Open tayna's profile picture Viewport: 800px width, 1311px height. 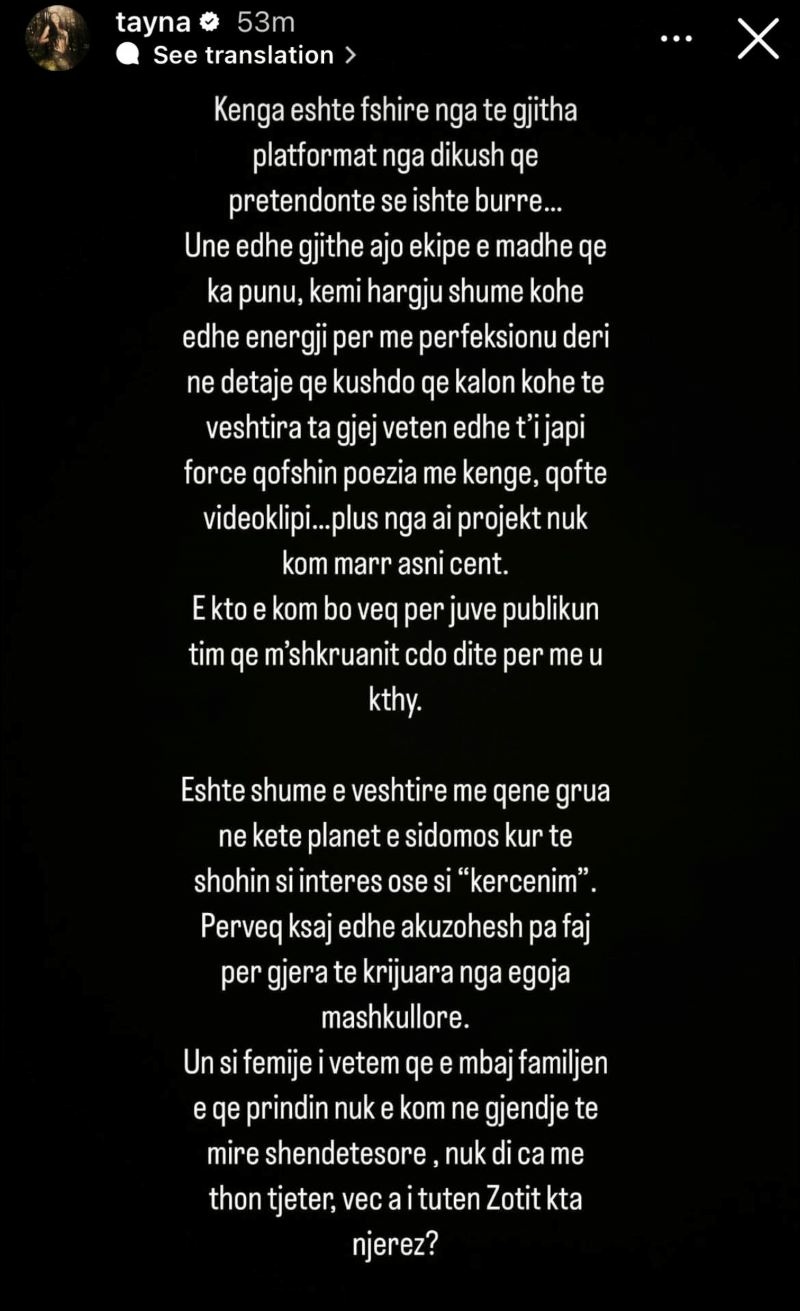pos(57,38)
